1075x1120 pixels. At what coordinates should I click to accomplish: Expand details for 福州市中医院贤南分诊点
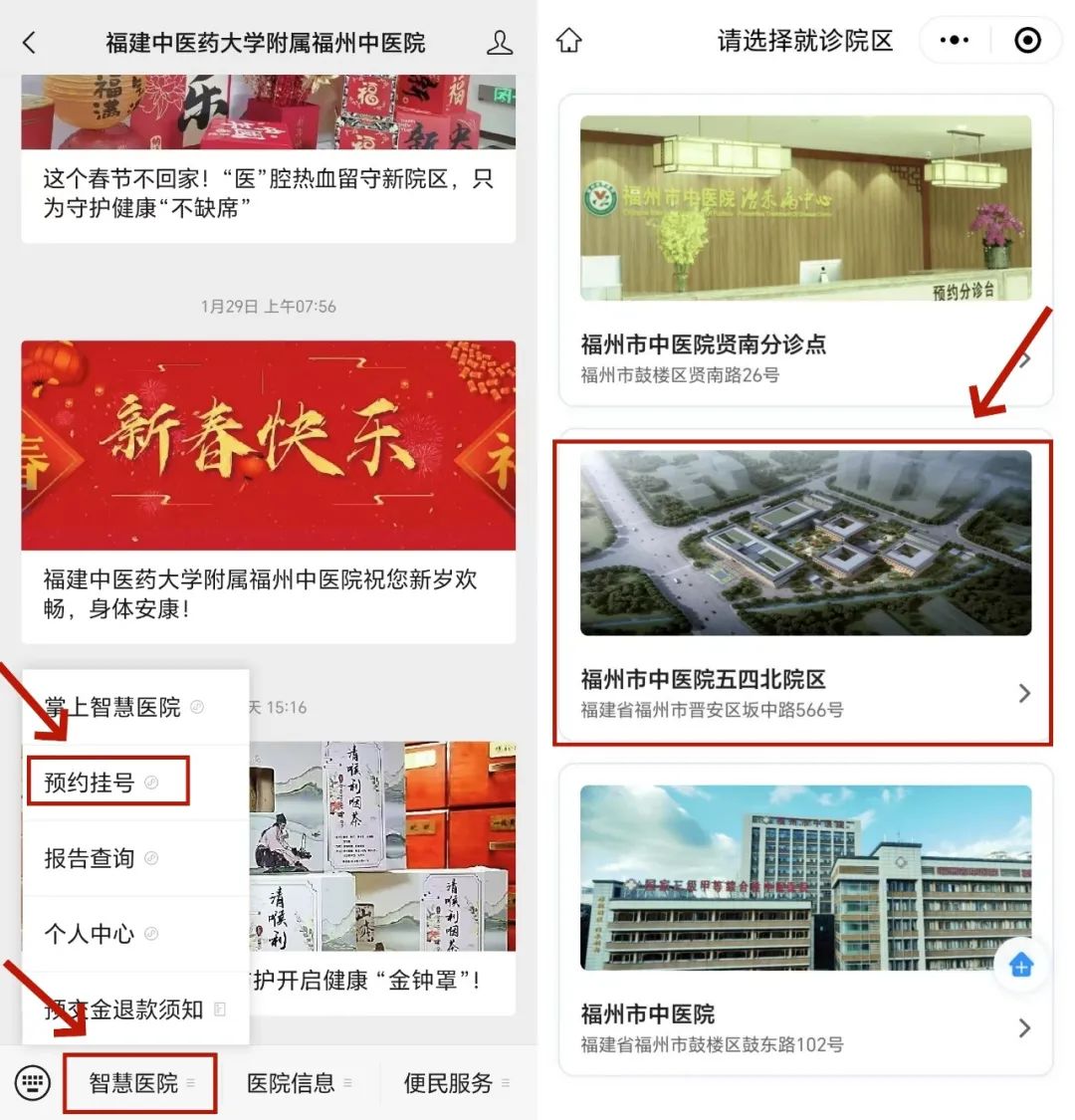pyautogui.click(x=1026, y=358)
